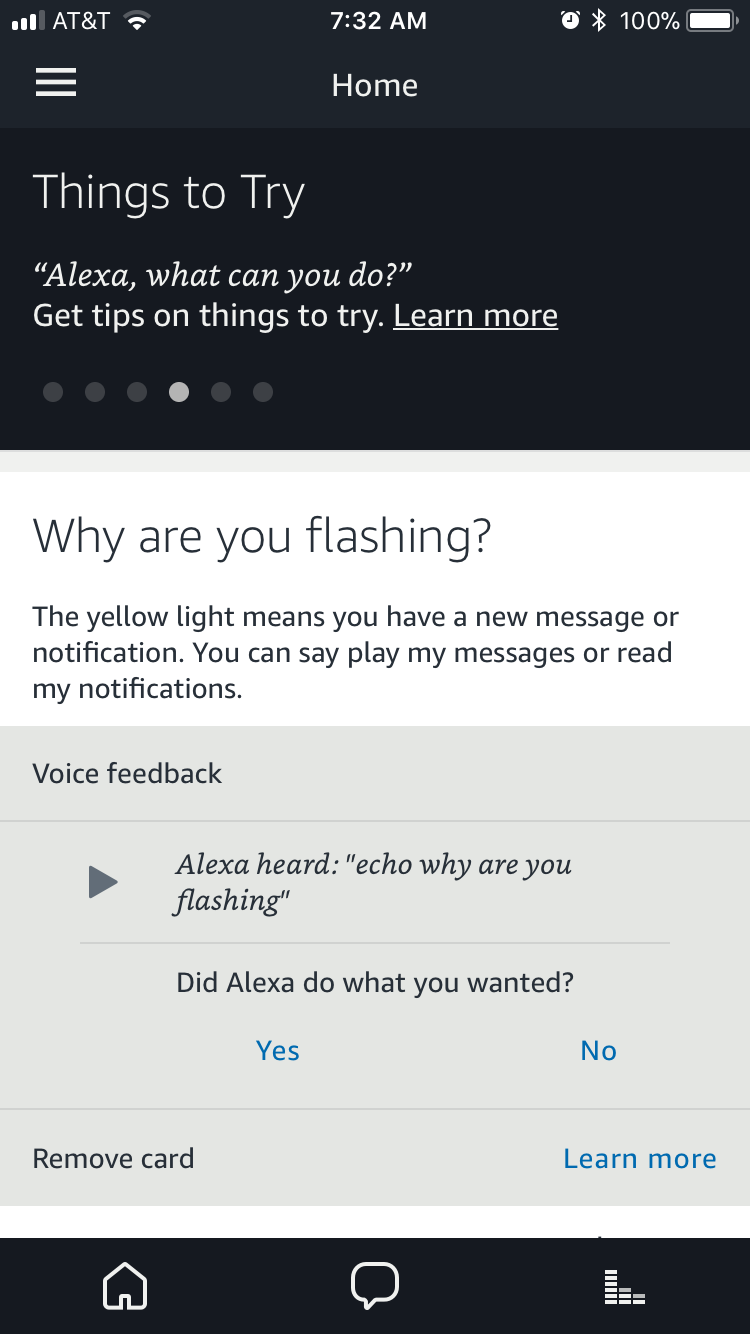The image size is (750, 1334).
Task: Open the hamburger menu
Action: click(56, 85)
